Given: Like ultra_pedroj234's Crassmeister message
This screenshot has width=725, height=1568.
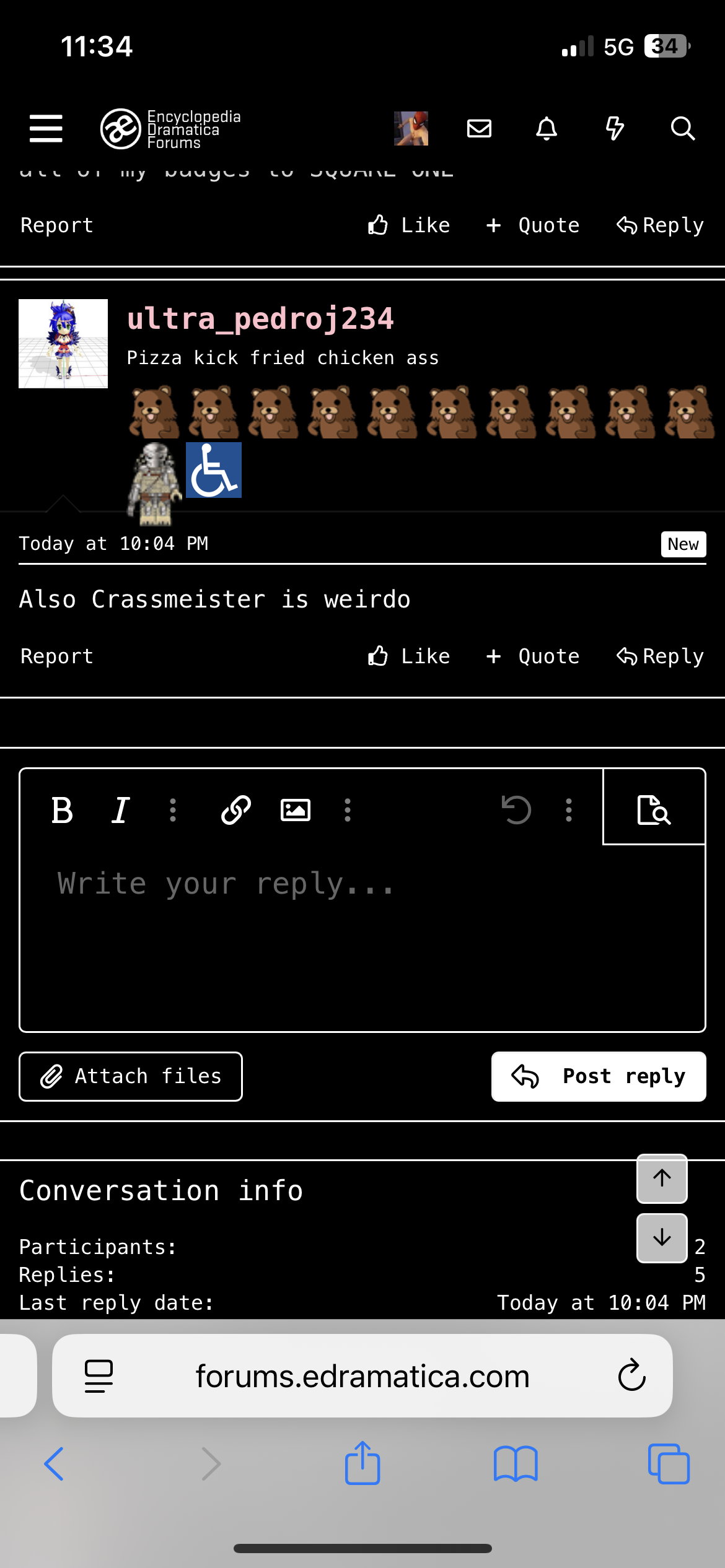Looking at the screenshot, I should coord(409,656).
